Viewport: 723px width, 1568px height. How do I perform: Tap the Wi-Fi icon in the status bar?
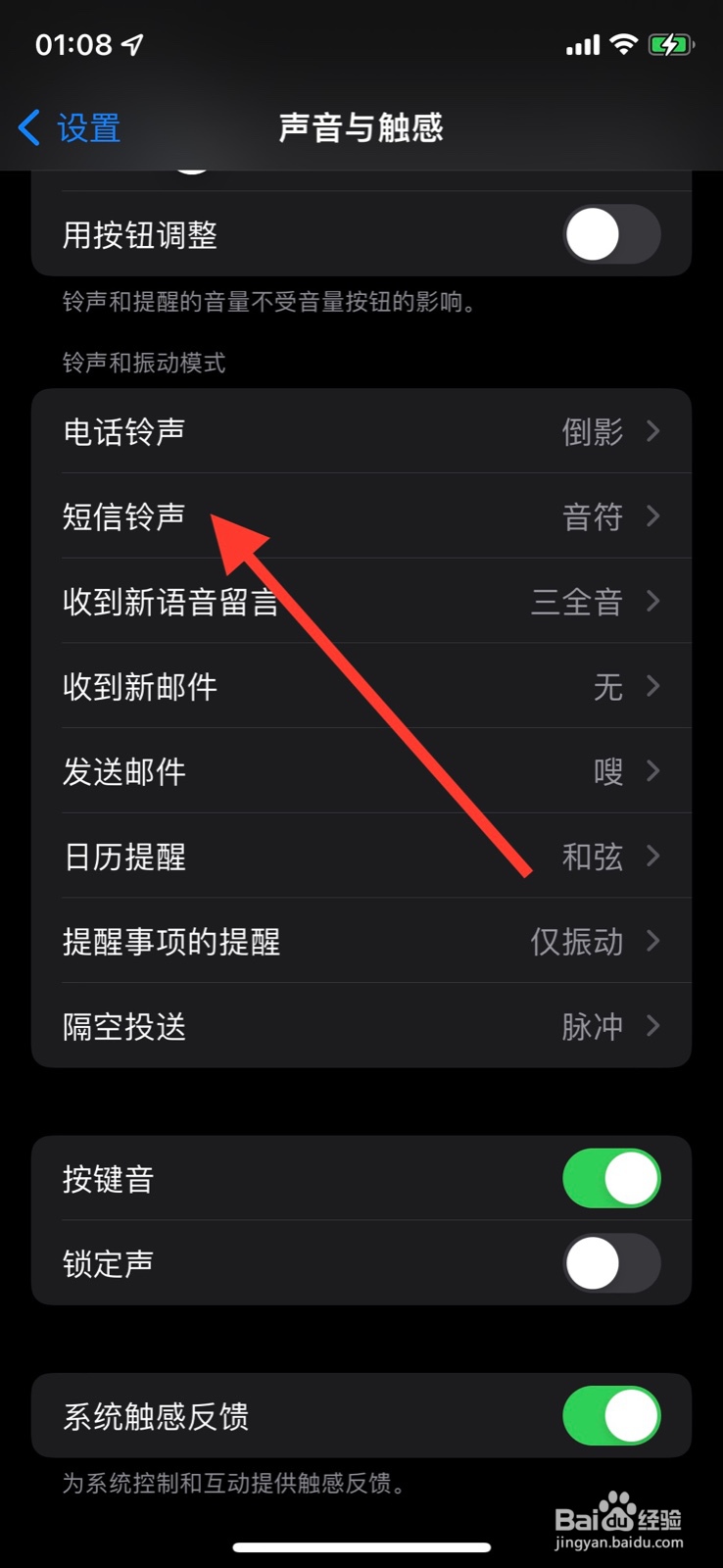pos(625,44)
